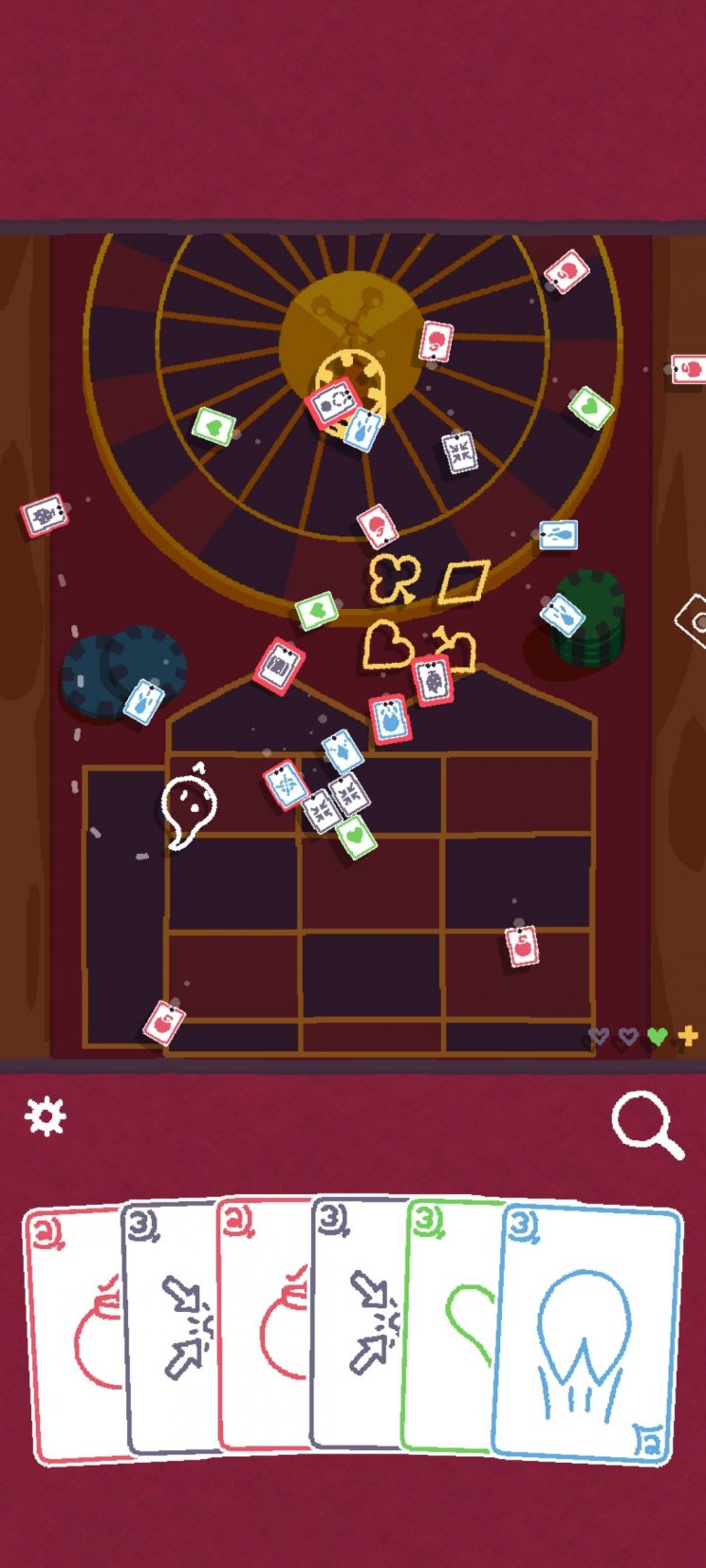Image resolution: width=706 pixels, height=1568 pixels.
Task: Open the settings gear
Action: pyautogui.click(x=45, y=1116)
